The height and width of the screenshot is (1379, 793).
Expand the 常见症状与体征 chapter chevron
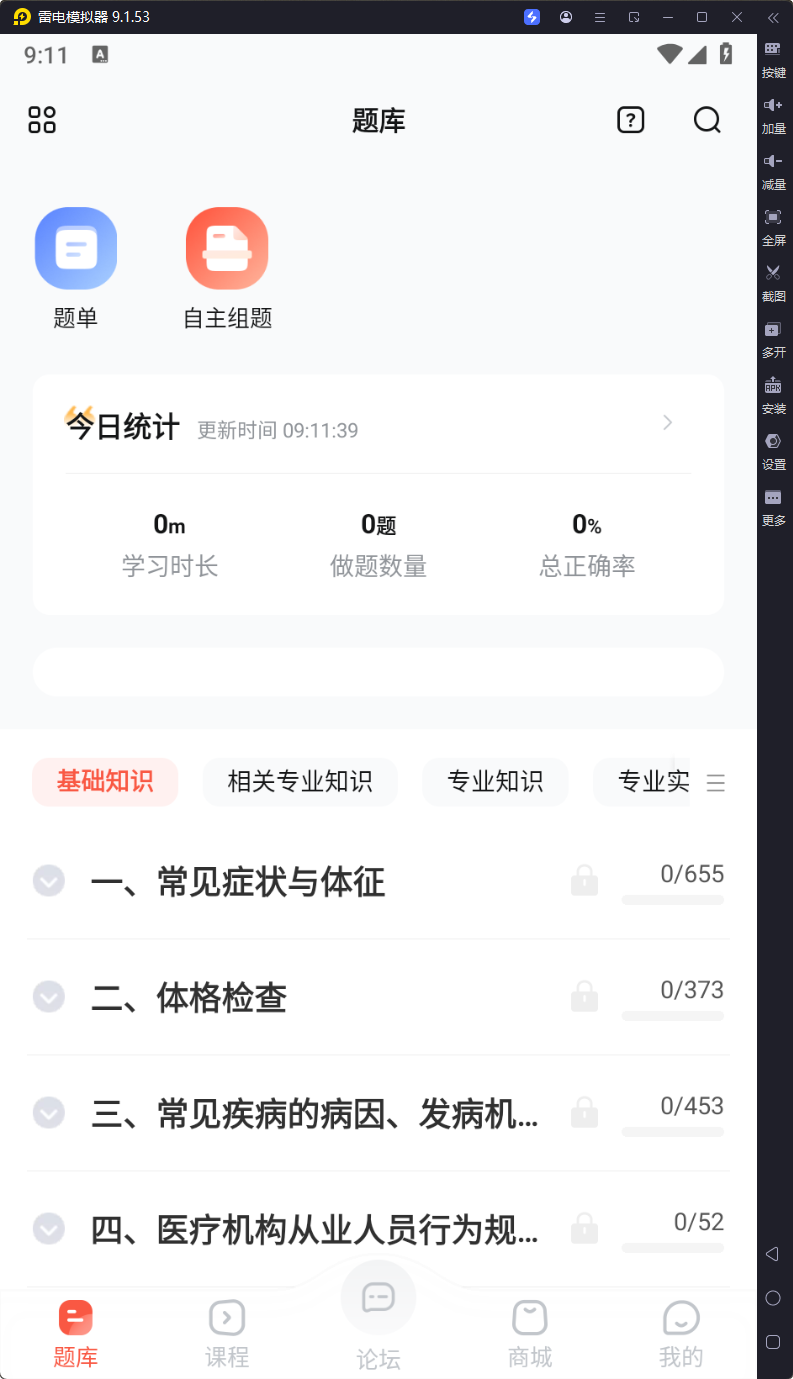click(48, 880)
